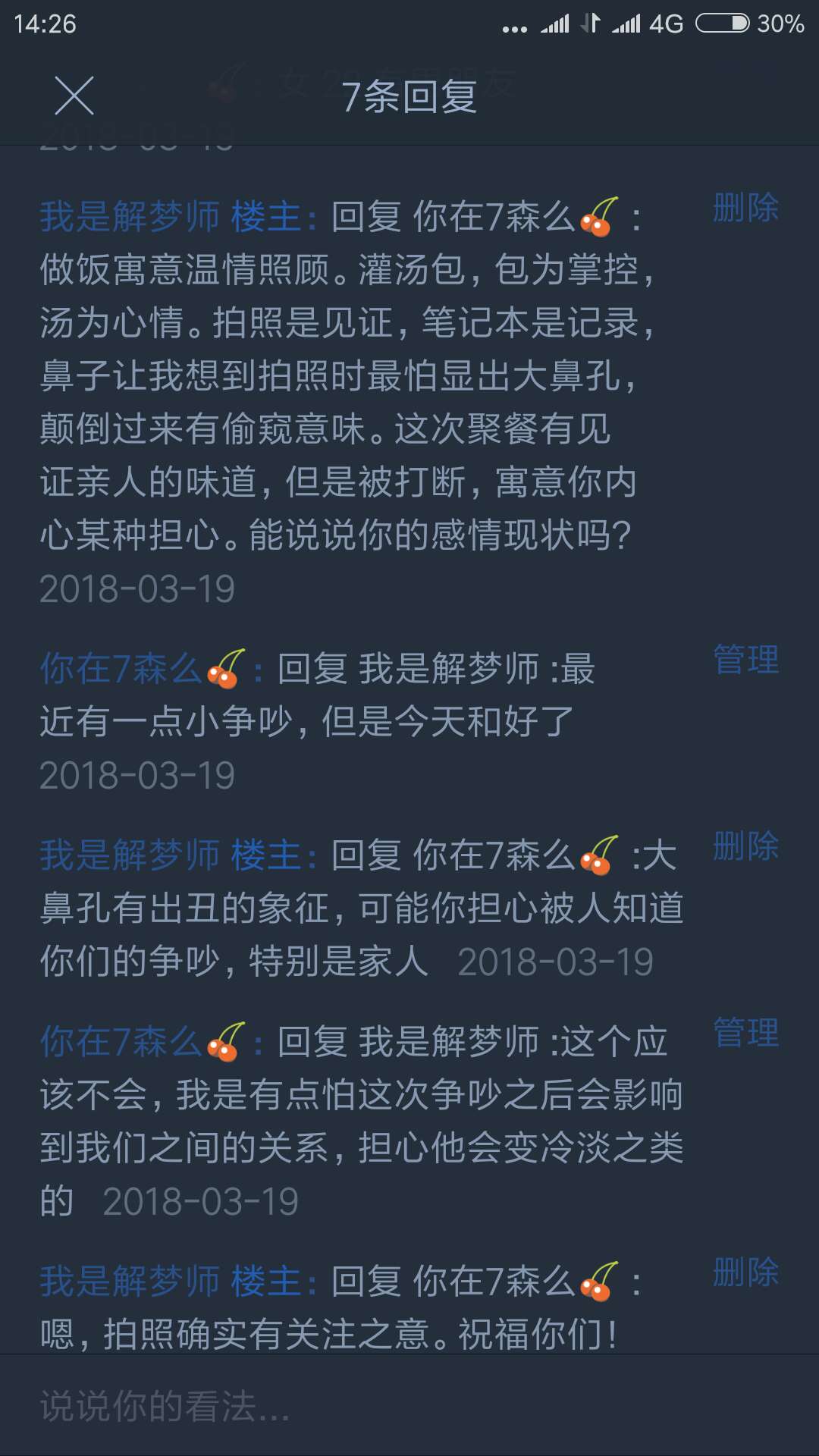Open 你在7森么's profile on the 最近有一点小争吵 reply
This screenshot has width=819, height=1456.
pyautogui.click(x=121, y=670)
